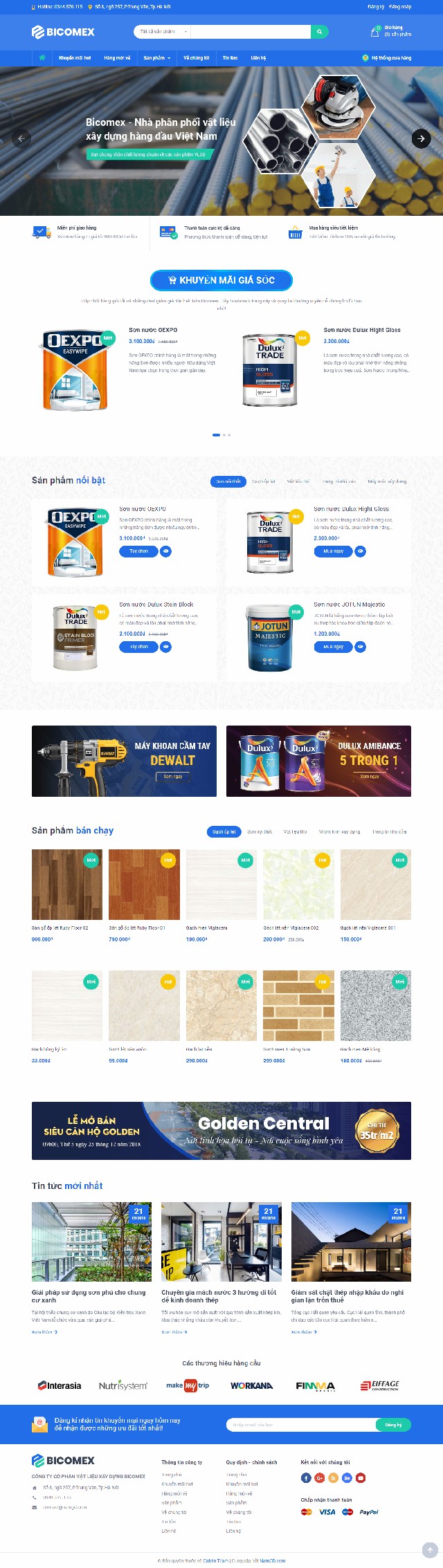Image resolution: width=443 pixels, height=1568 pixels.
Task: Open the 'Tất cả sản phẩm' category dropdown
Action: click(162, 32)
